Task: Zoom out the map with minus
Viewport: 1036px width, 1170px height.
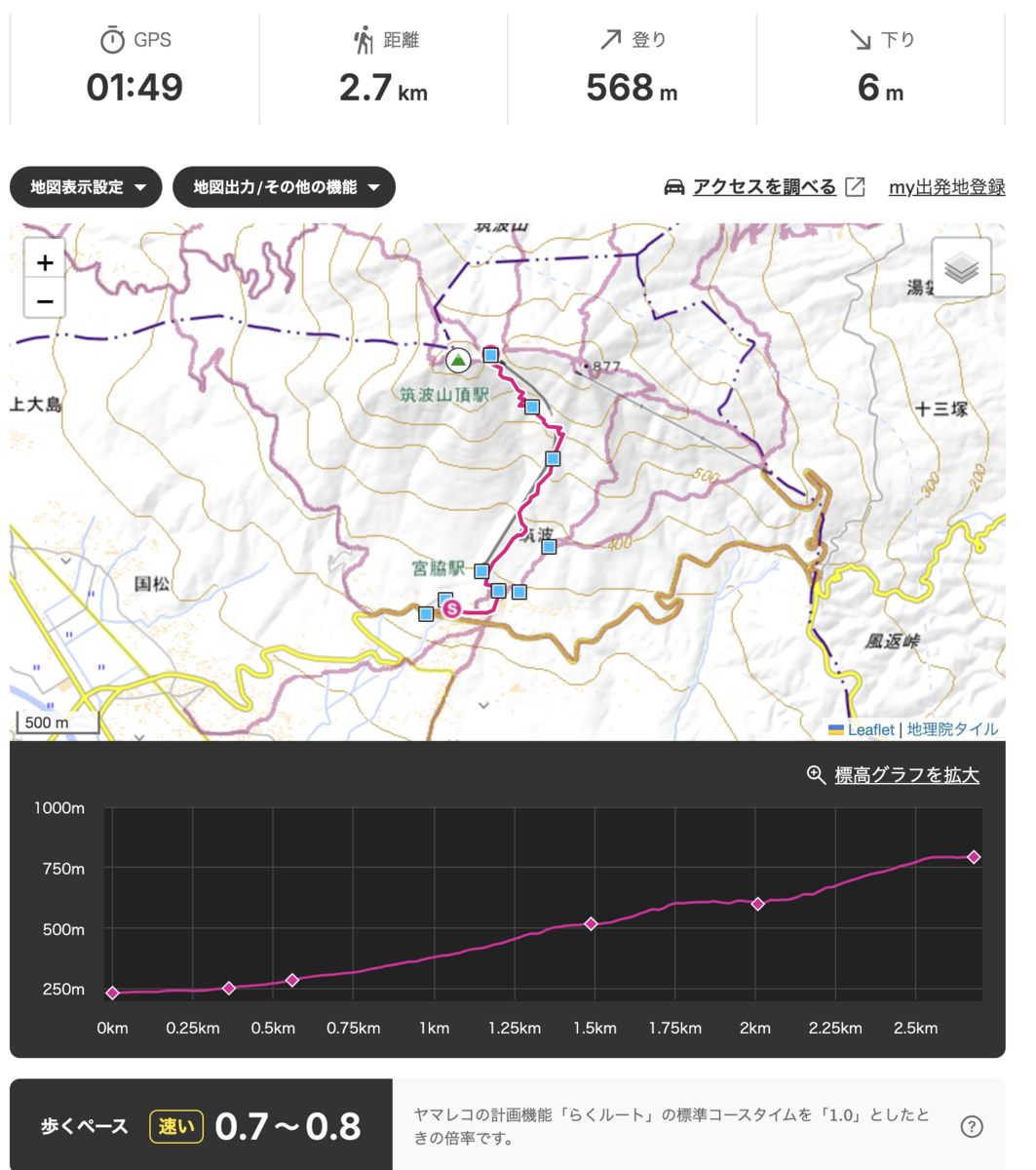Action: point(45,301)
